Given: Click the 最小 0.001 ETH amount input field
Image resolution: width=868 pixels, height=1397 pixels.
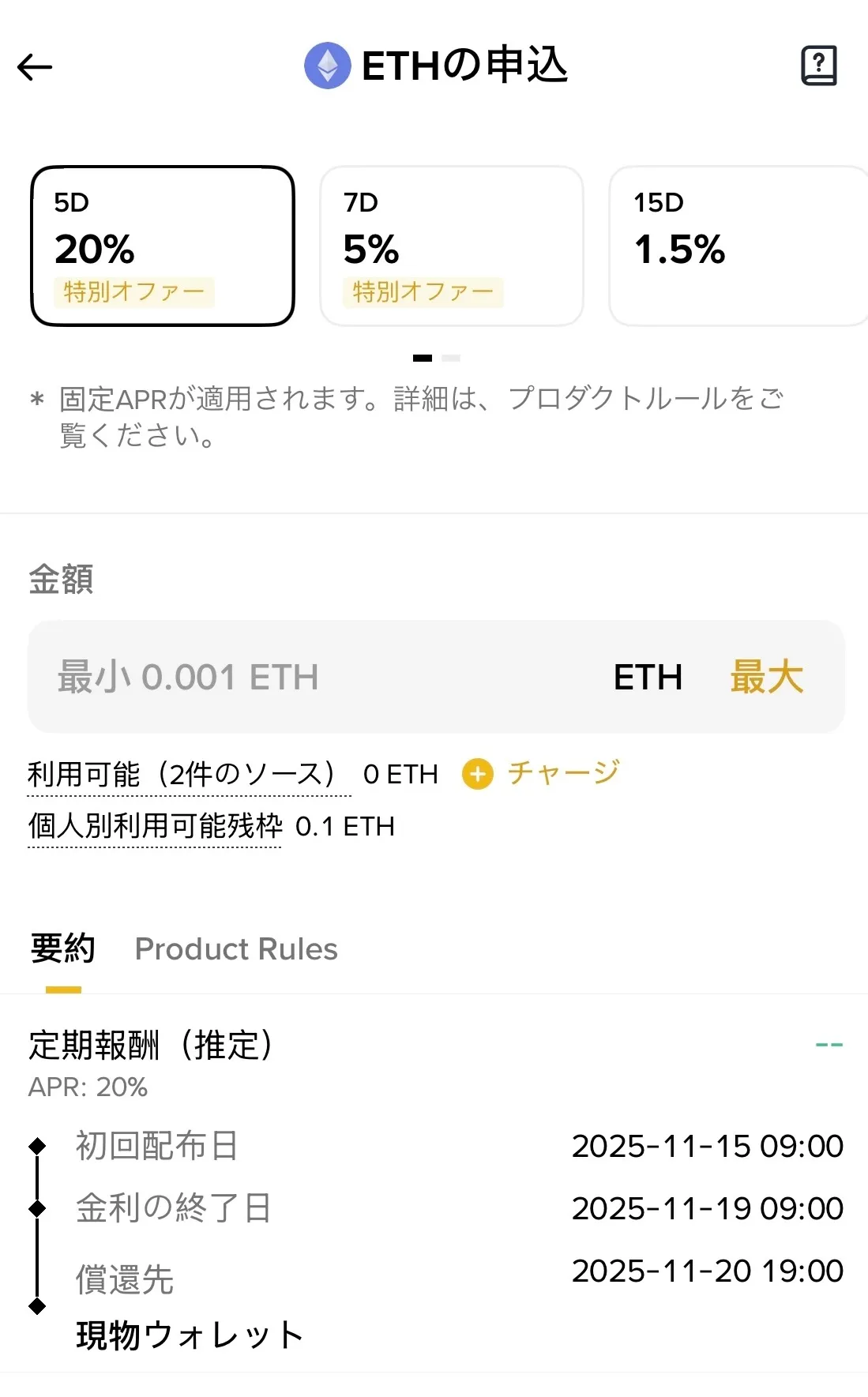Looking at the screenshot, I should 237,677.
